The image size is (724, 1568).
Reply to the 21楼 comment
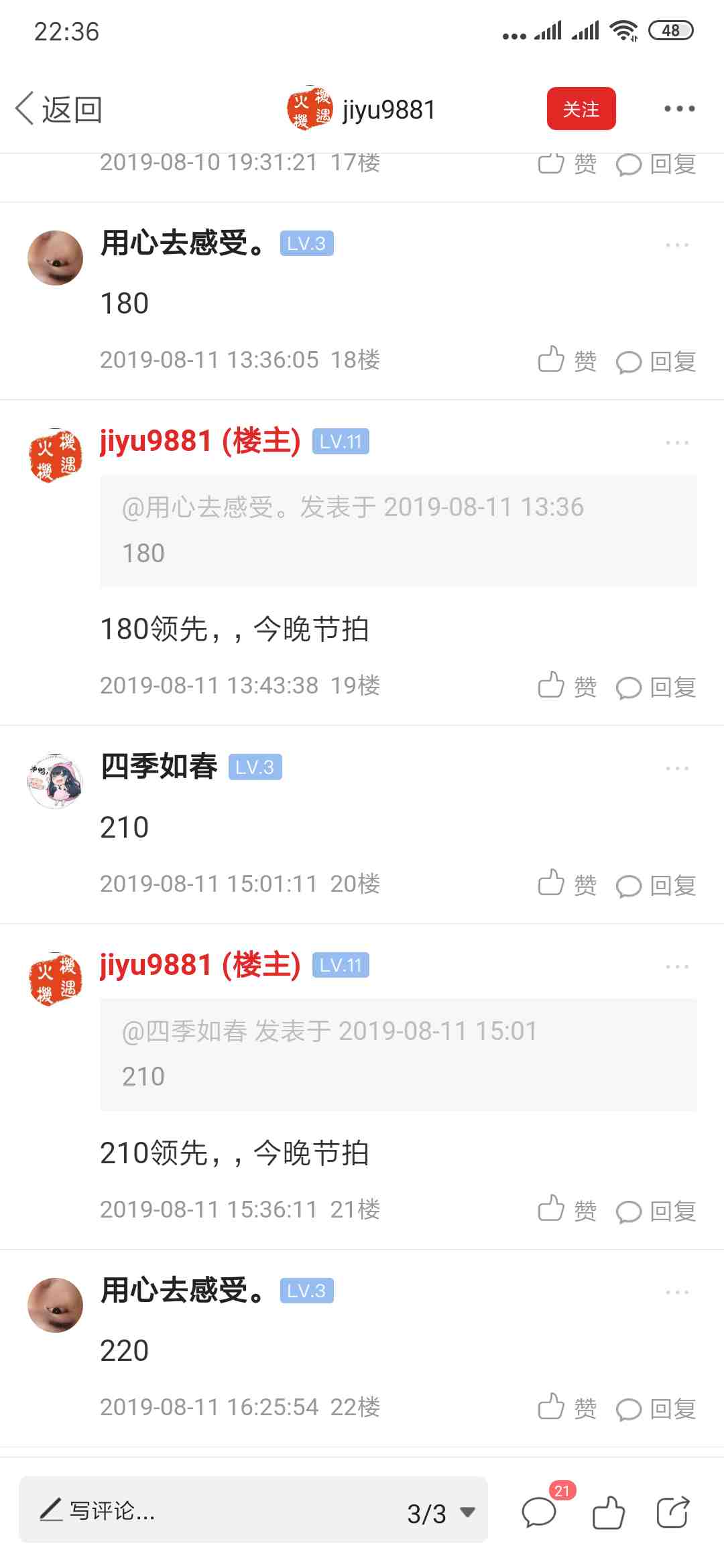[x=656, y=1211]
